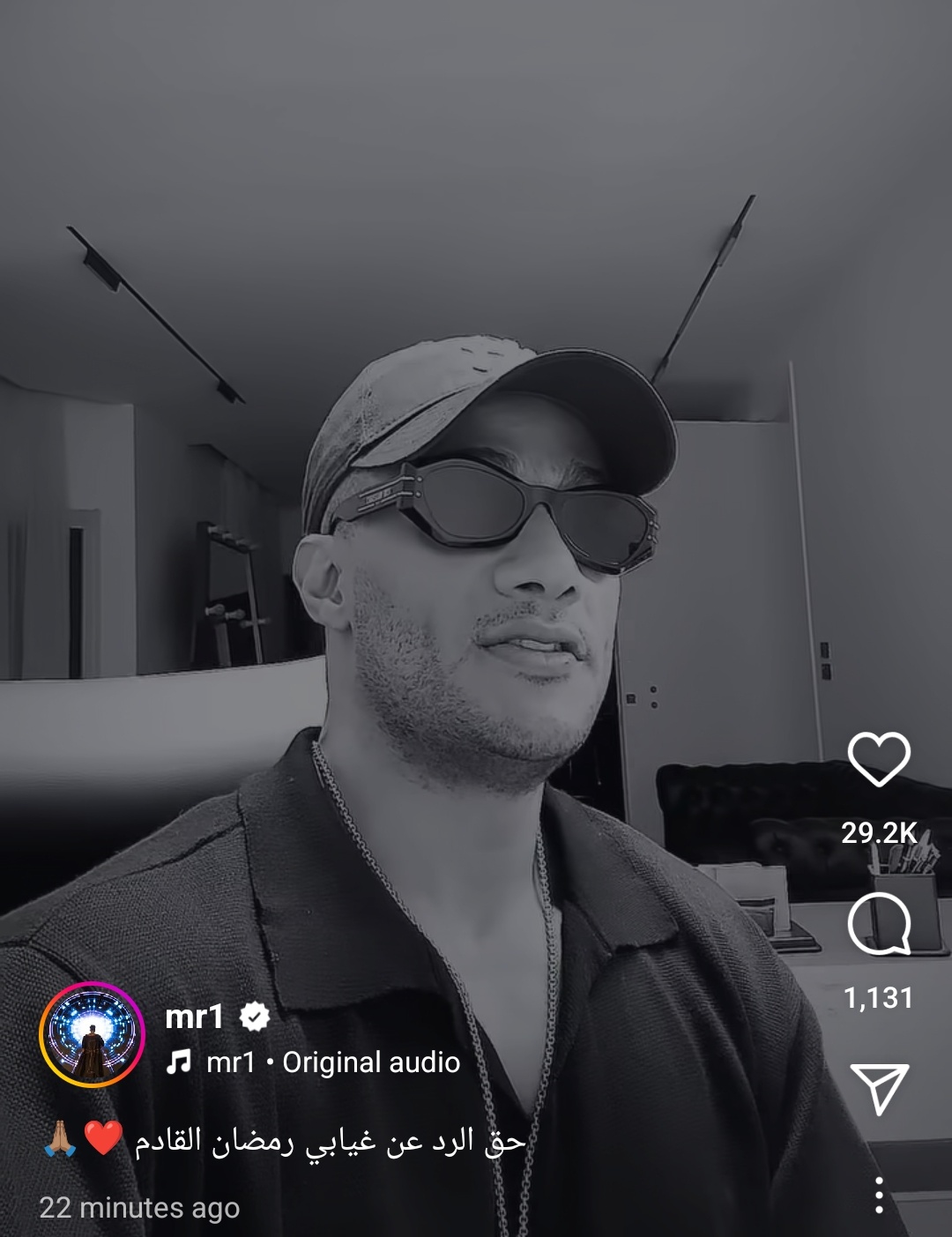Open mr1's profile picture story

coord(92,1034)
